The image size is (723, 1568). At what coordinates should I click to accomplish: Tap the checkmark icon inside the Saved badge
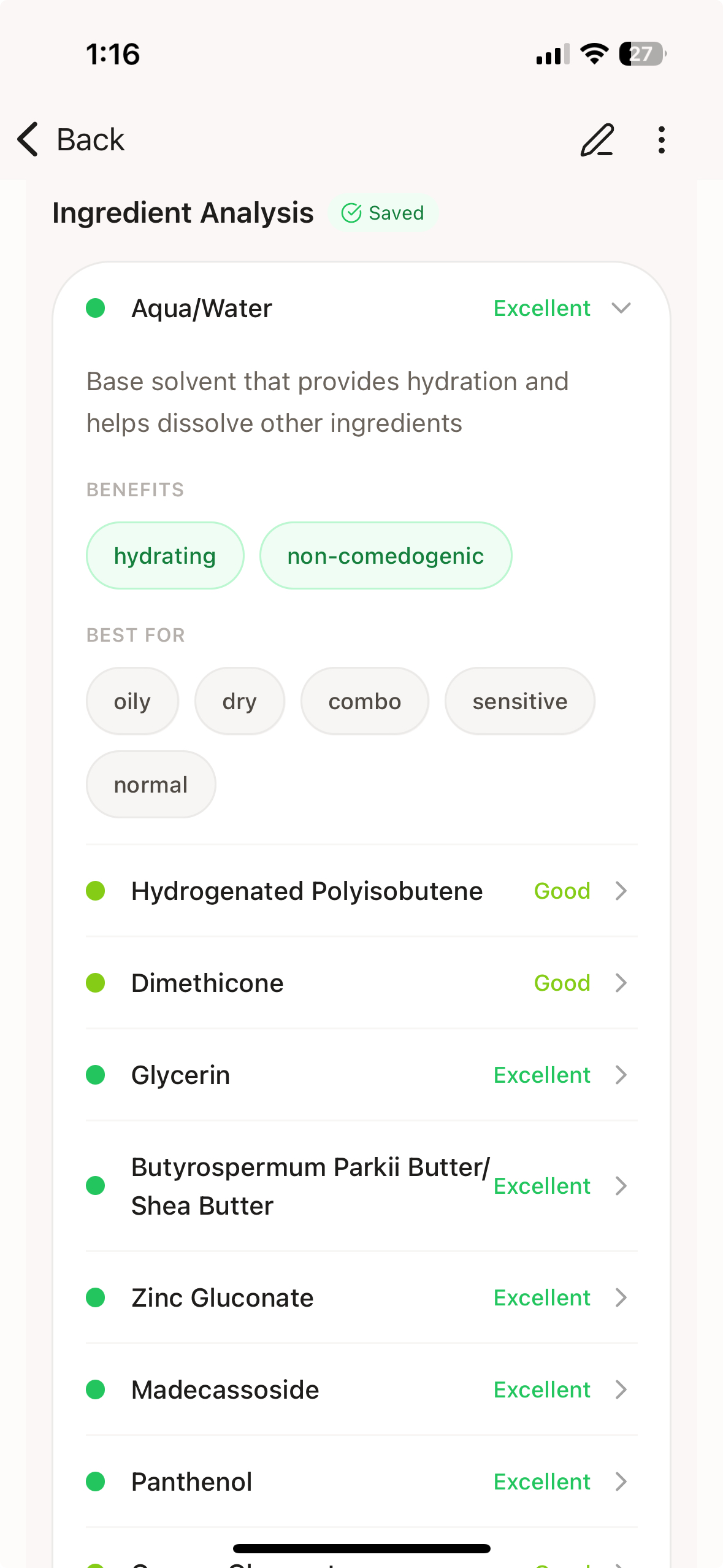point(352,213)
